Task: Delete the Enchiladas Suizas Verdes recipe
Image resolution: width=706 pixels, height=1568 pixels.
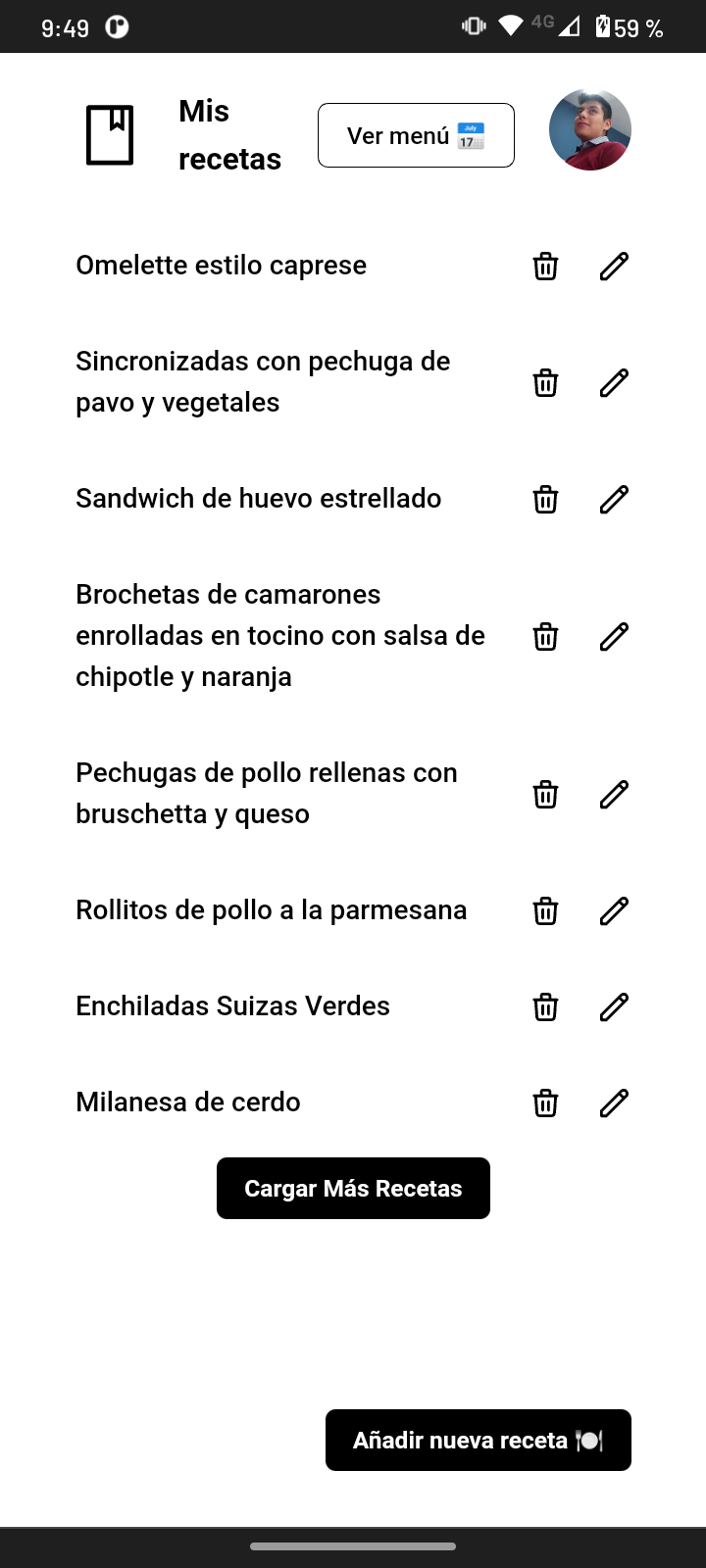Action: [x=546, y=1006]
